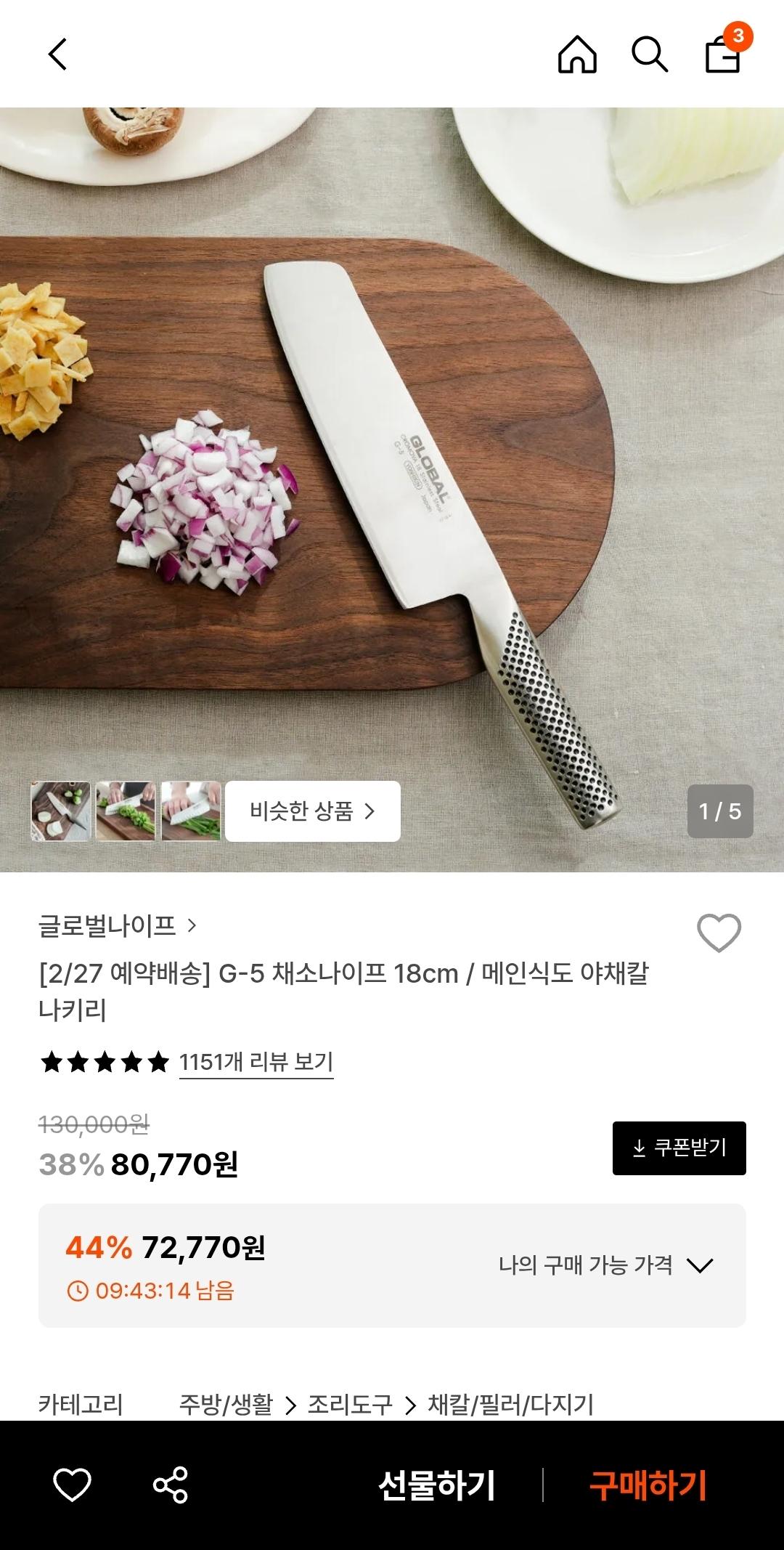Open search magnifier icon
The width and height of the screenshot is (784, 1550).
(x=649, y=54)
